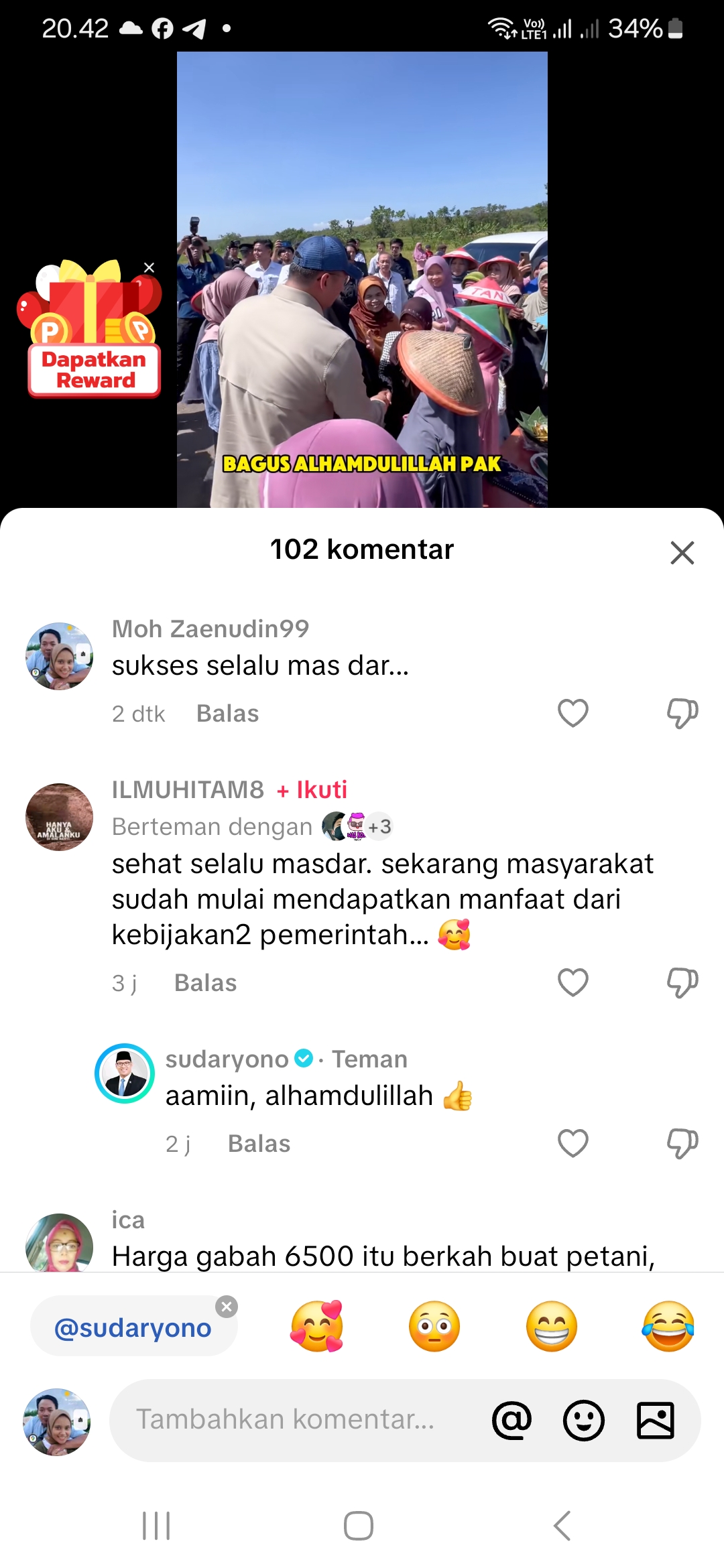The height and width of the screenshot is (1568, 724).
Task: Focus the Tambahkan komentar text field
Action: pyautogui.click(x=295, y=1419)
